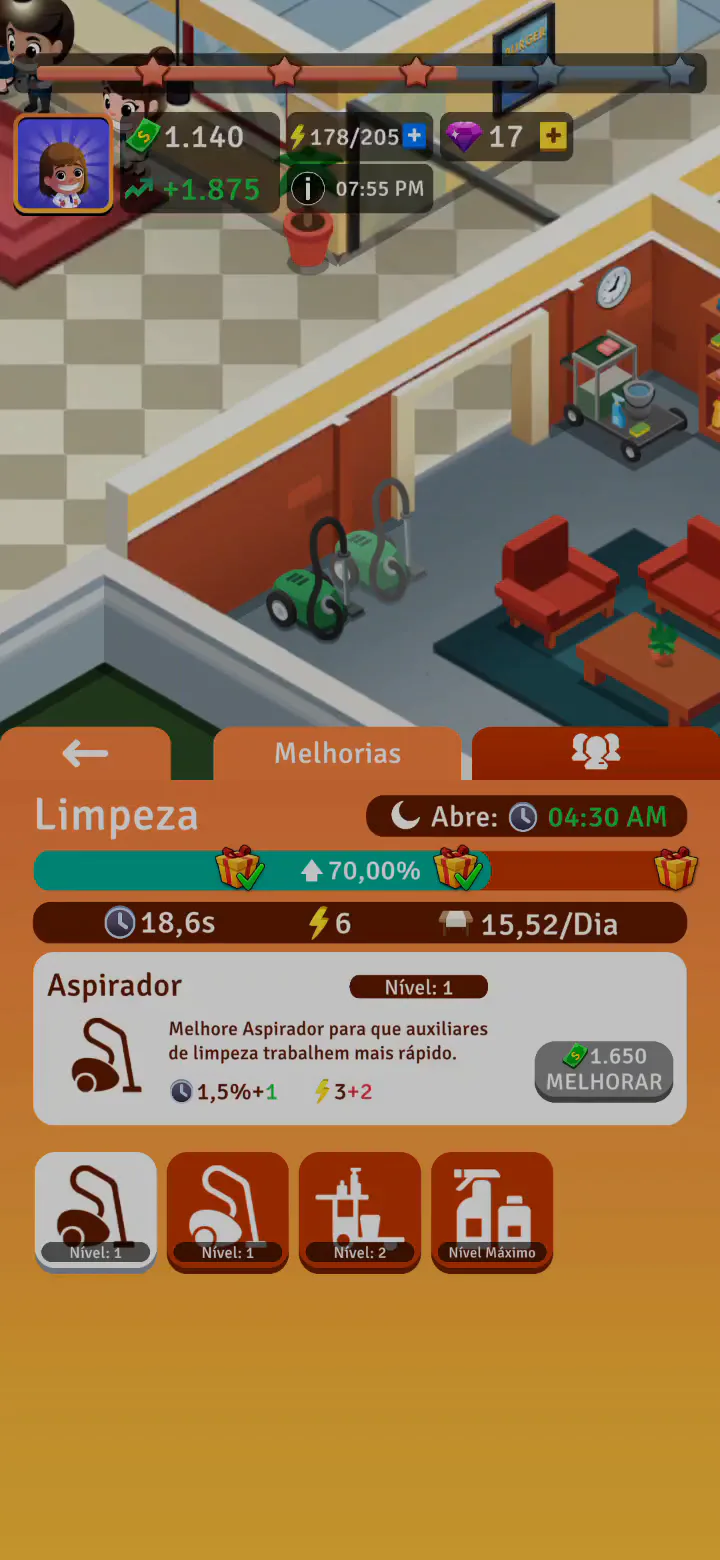This screenshot has height=1560, width=720.
Task: Add more energy with the blue plus
Action: pos(414,137)
